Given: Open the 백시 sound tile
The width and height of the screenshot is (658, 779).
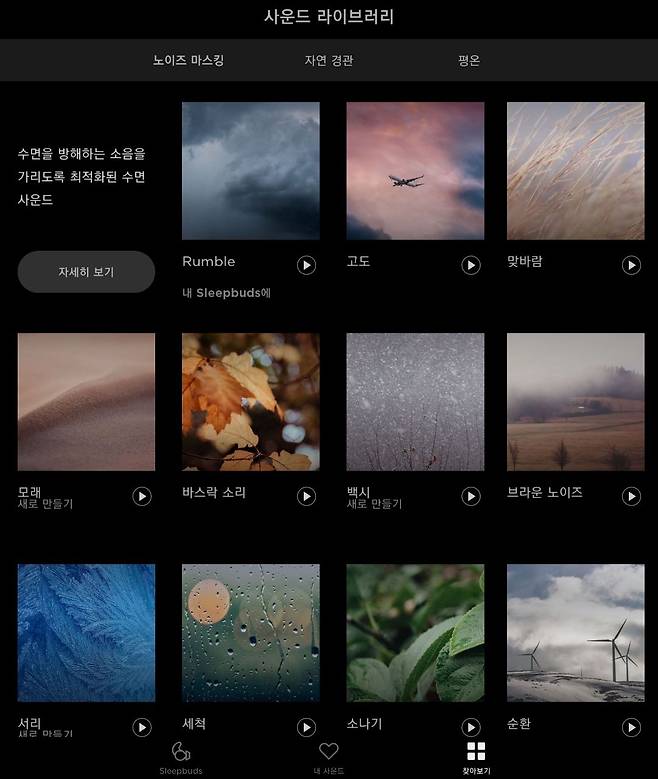Looking at the screenshot, I should click(x=415, y=402).
